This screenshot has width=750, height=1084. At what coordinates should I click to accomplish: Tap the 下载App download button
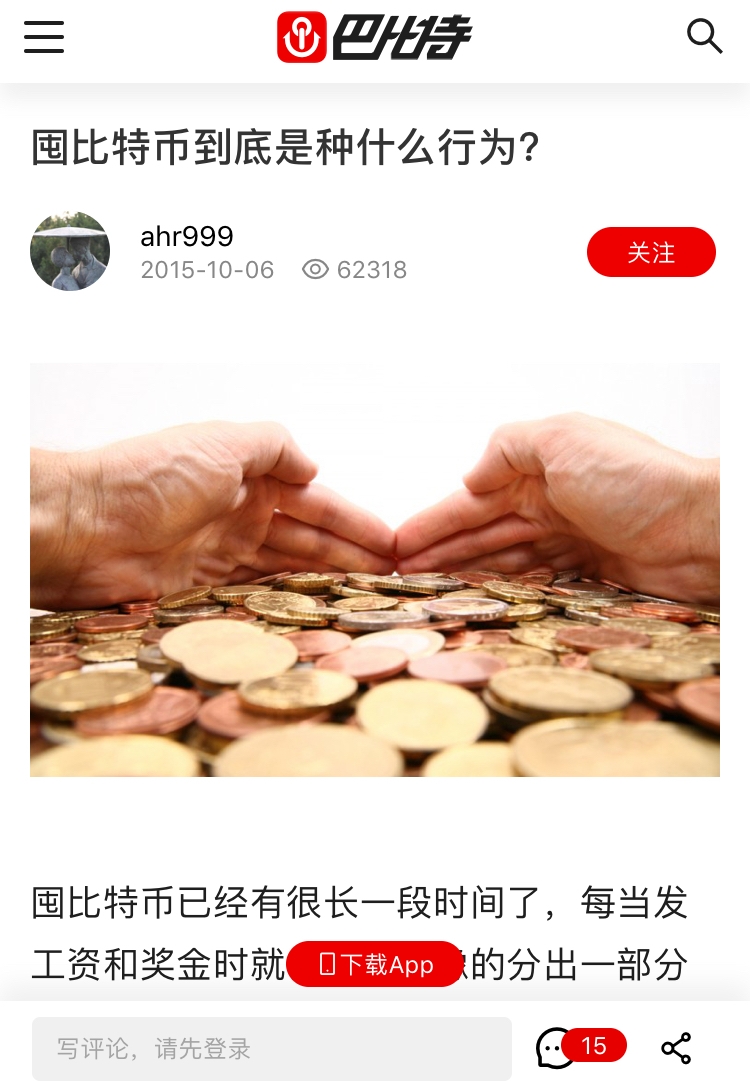point(375,964)
